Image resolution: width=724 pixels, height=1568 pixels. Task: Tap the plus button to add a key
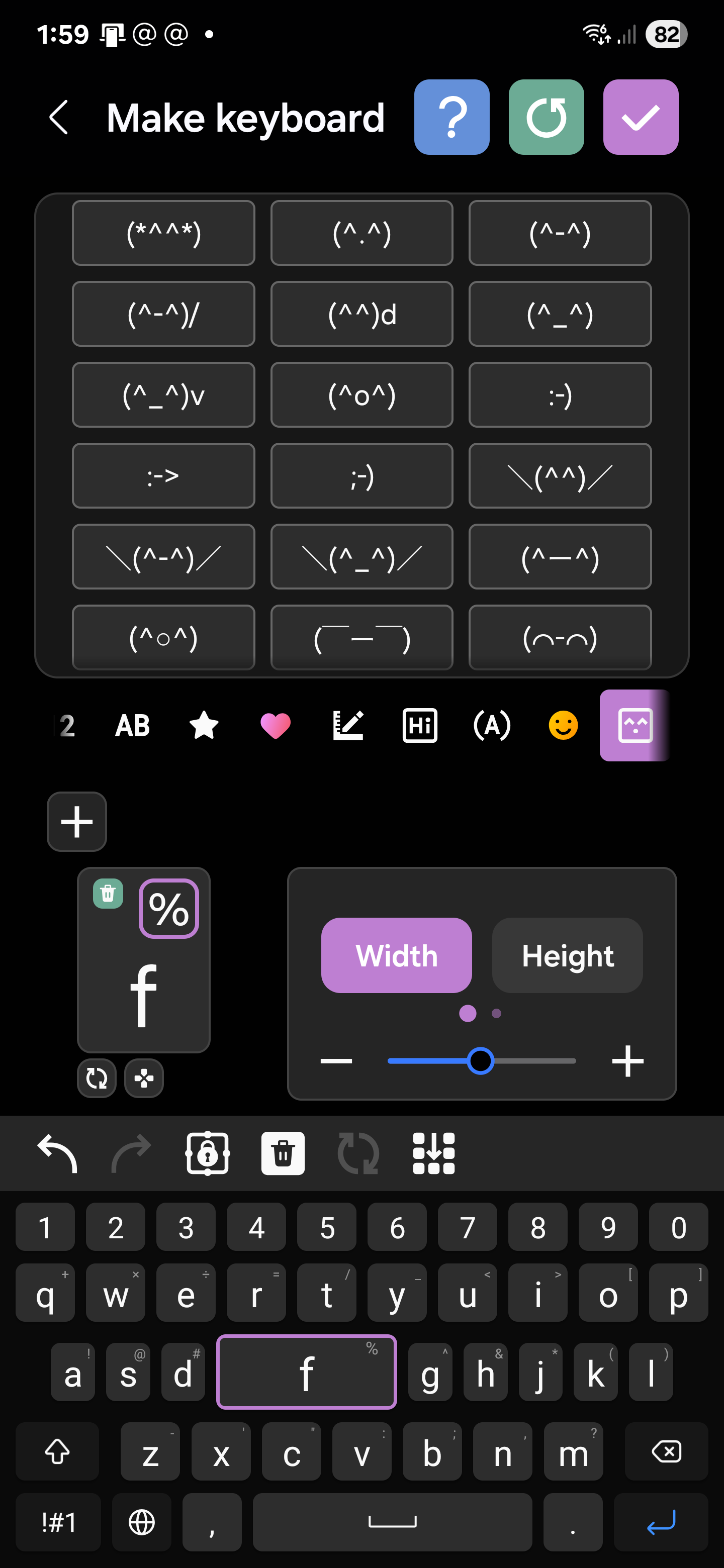(x=77, y=821)
